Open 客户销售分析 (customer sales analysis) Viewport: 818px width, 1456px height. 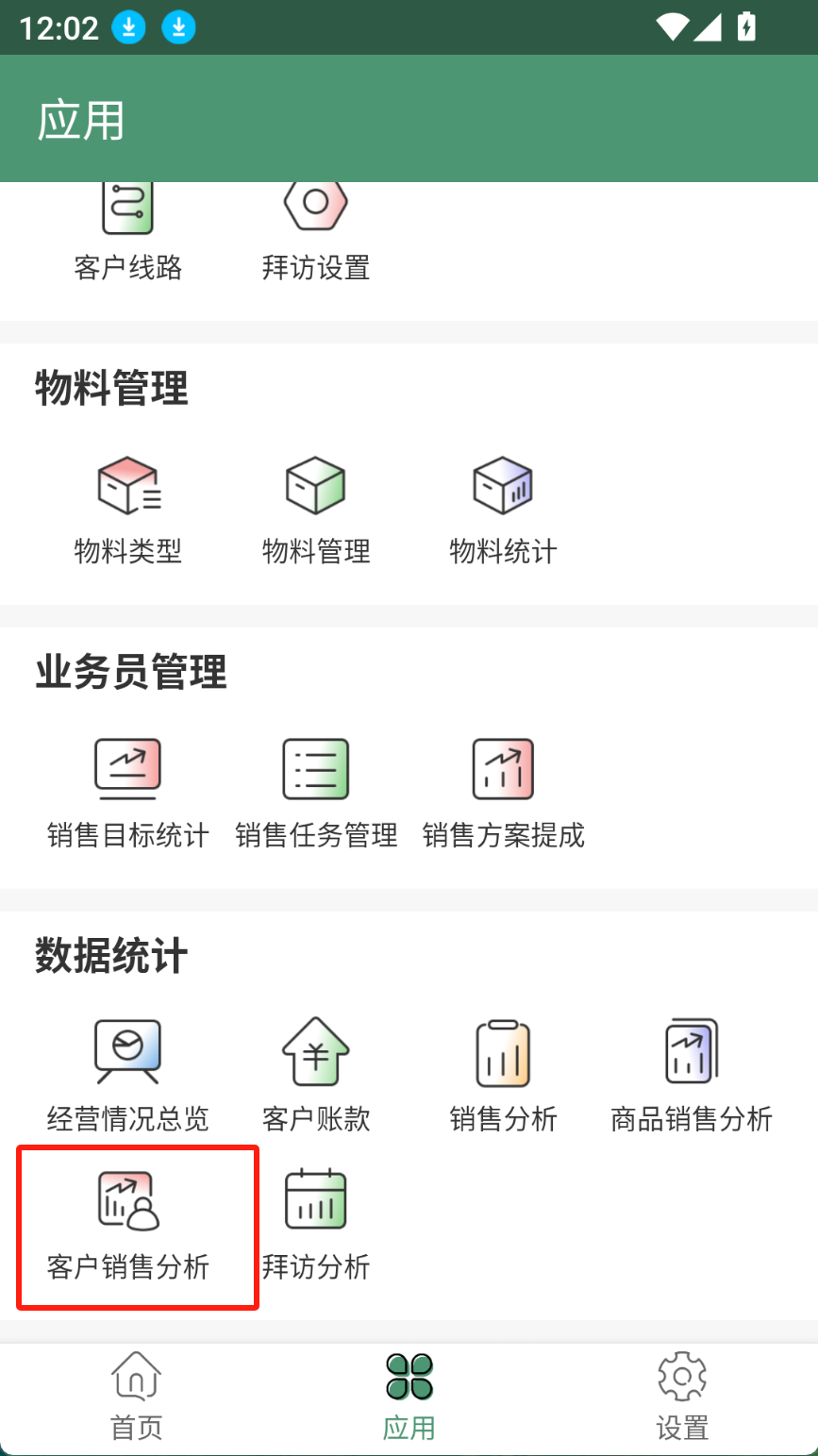coord(127,1226)
